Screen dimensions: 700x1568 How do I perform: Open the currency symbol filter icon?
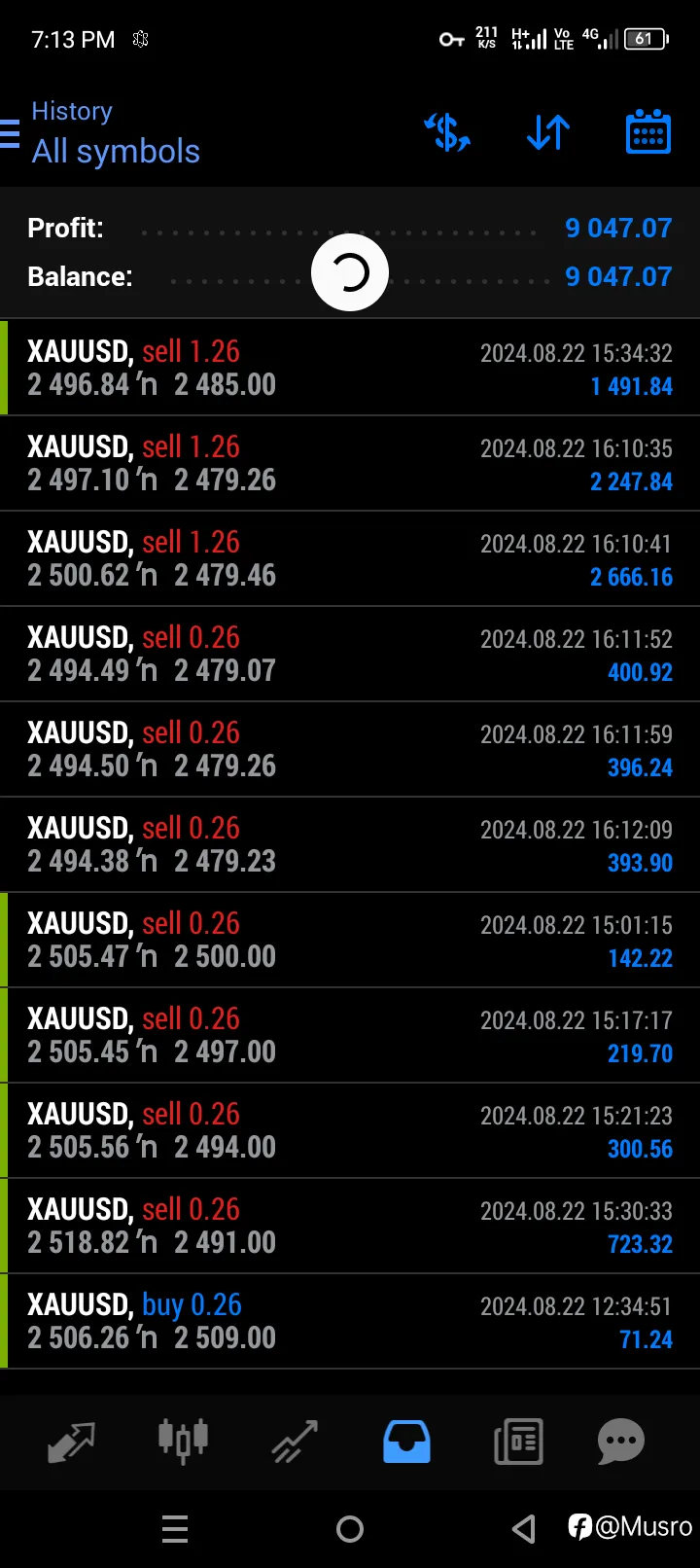(x=447, y=132)
